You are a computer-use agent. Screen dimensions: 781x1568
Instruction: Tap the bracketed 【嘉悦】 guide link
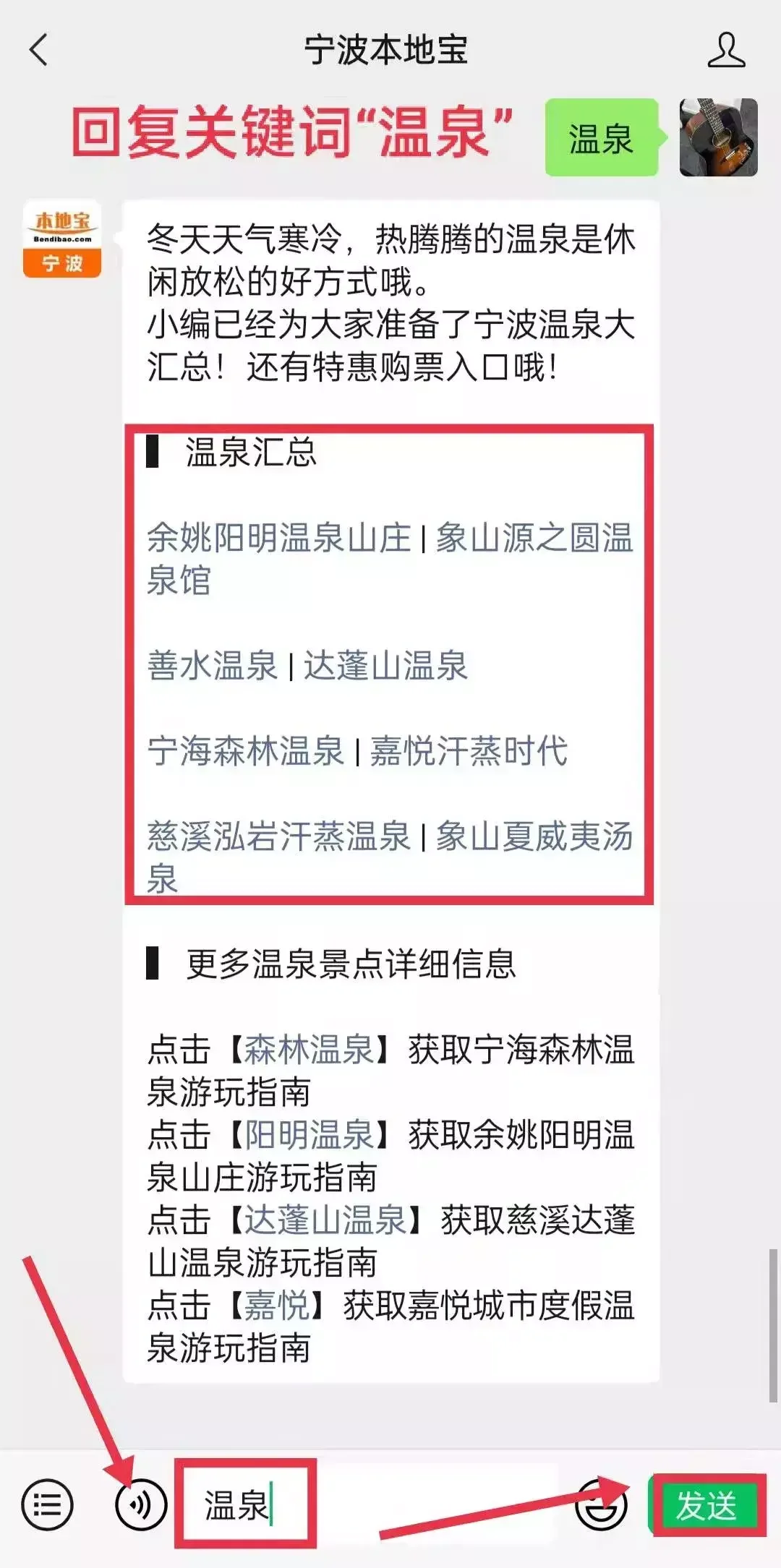pos(276,1306)
